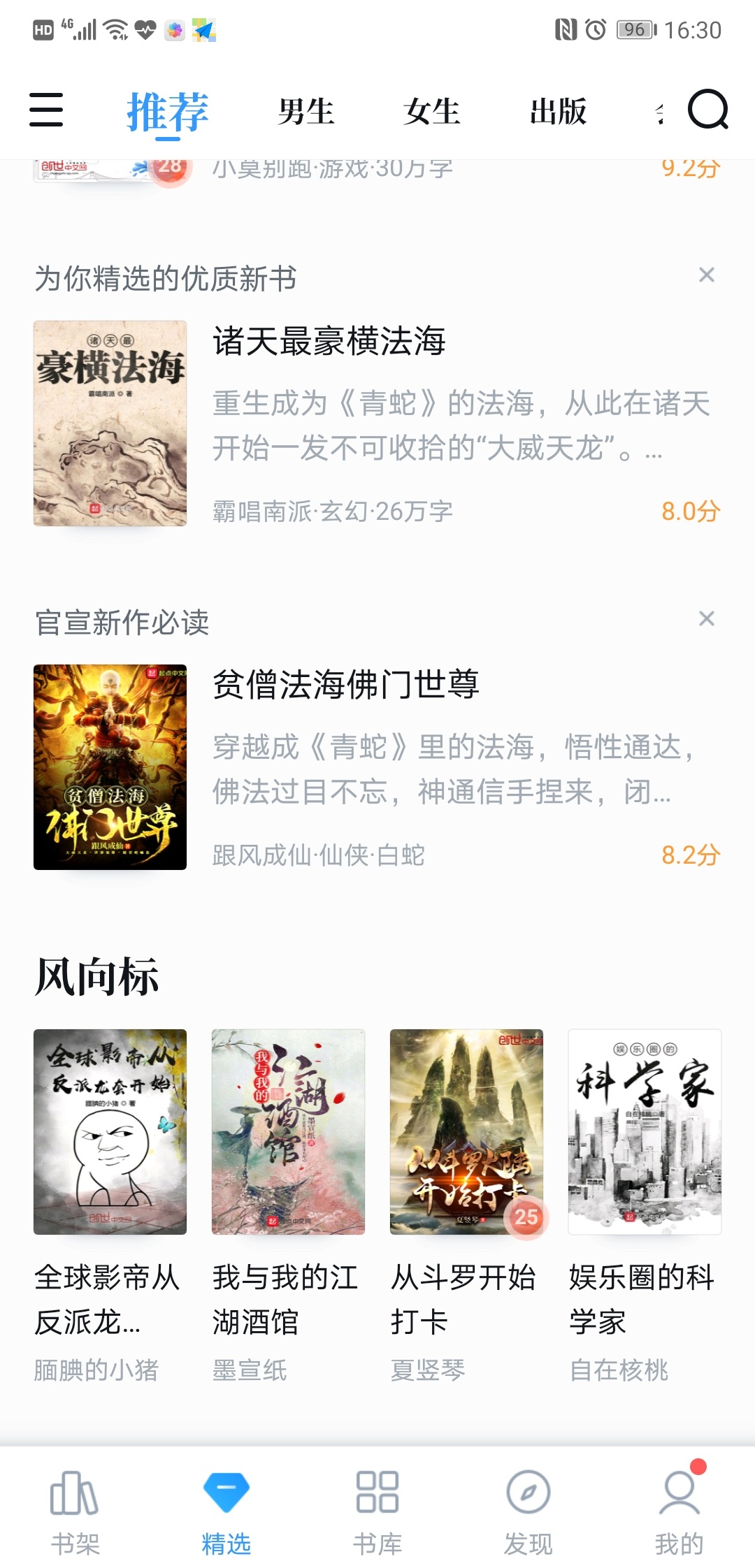The height and width of the screenshot is (1568, 755).
Task: Open the book 诸天最豪横法海
Action: 329,342
